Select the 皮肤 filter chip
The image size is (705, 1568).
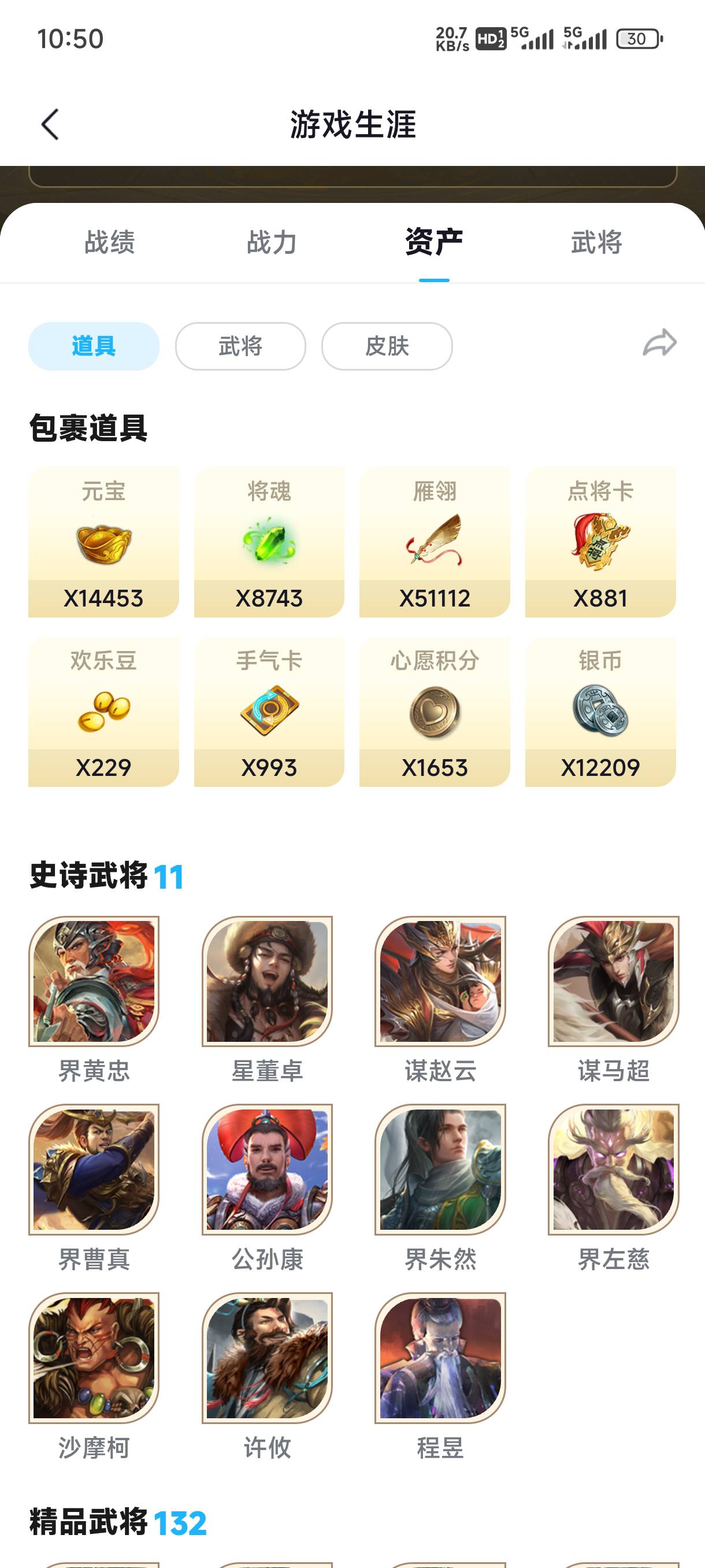387,346
